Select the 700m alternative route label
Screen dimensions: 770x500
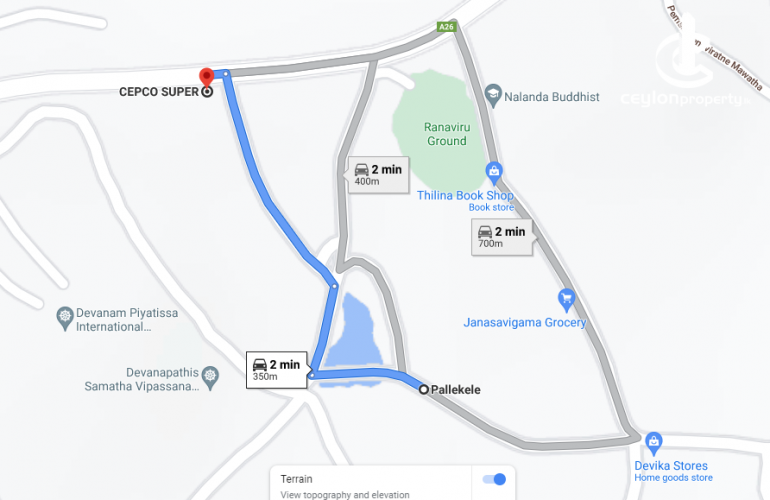click(501, 236)
